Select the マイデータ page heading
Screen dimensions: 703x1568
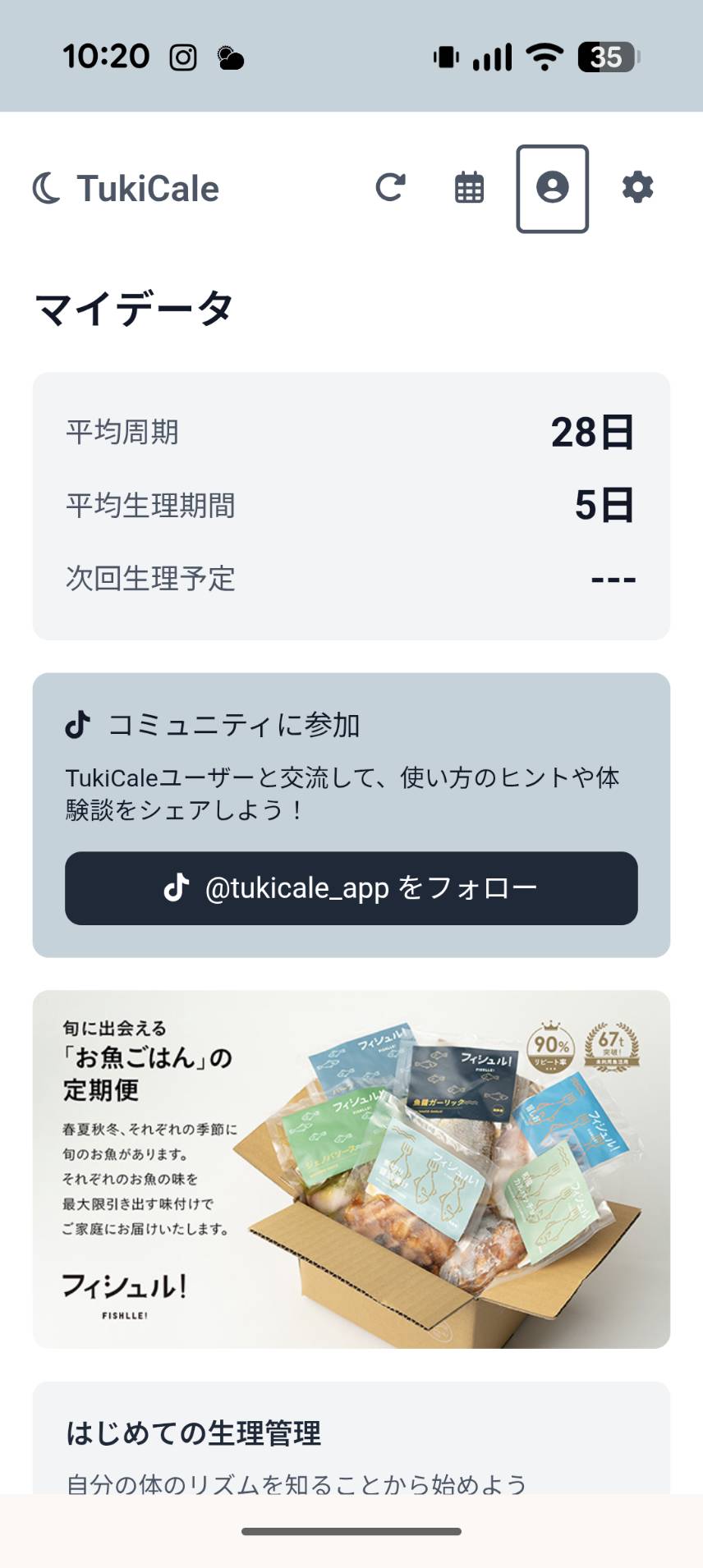(x=131, y=309)
